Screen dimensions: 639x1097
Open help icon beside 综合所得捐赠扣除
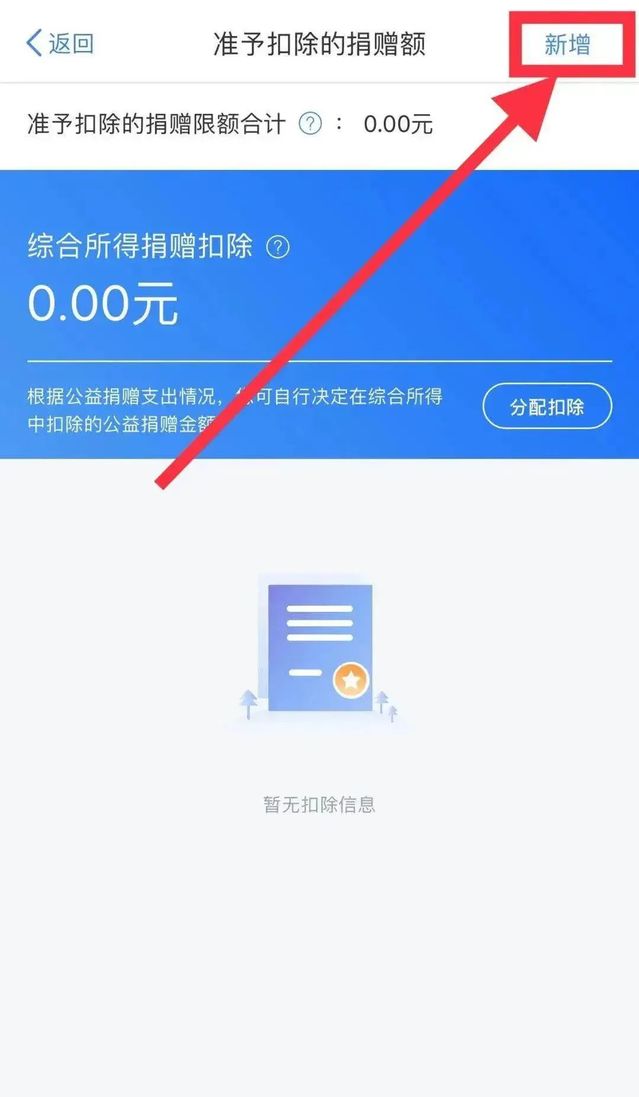tap(278, 247)
